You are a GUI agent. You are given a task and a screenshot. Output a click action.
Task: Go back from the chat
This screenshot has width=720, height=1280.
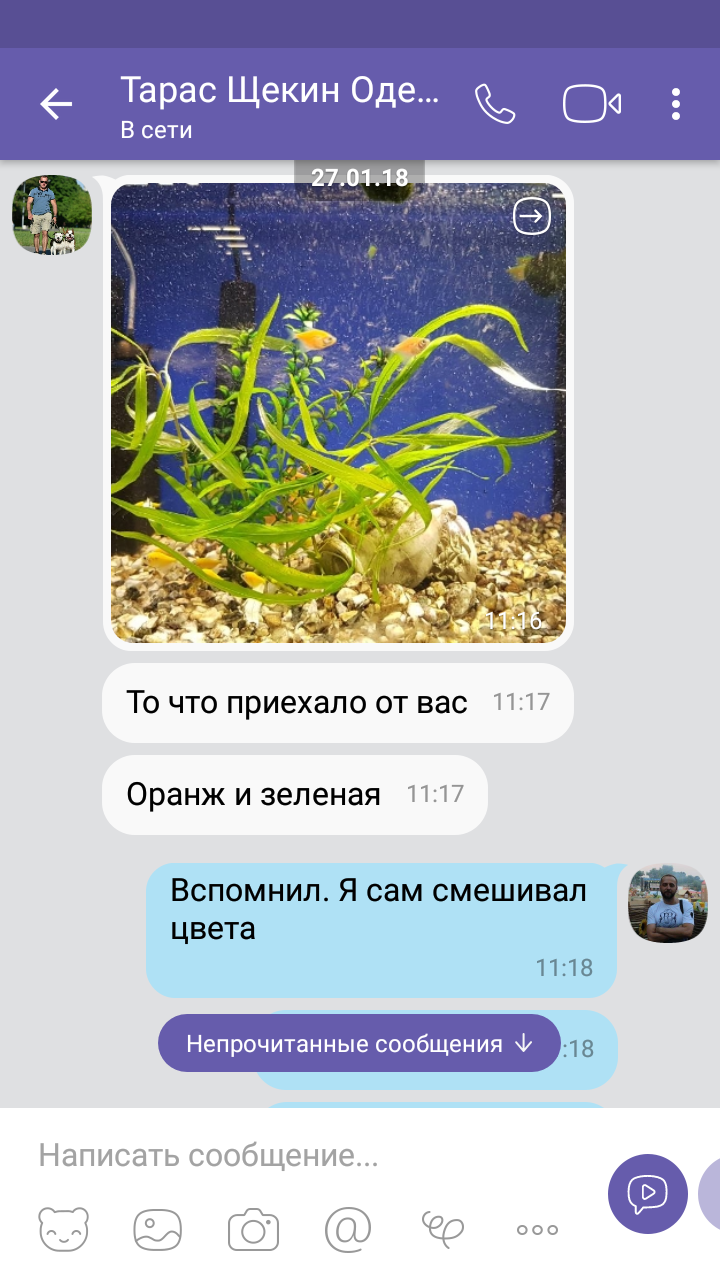[x=56, y=104]
